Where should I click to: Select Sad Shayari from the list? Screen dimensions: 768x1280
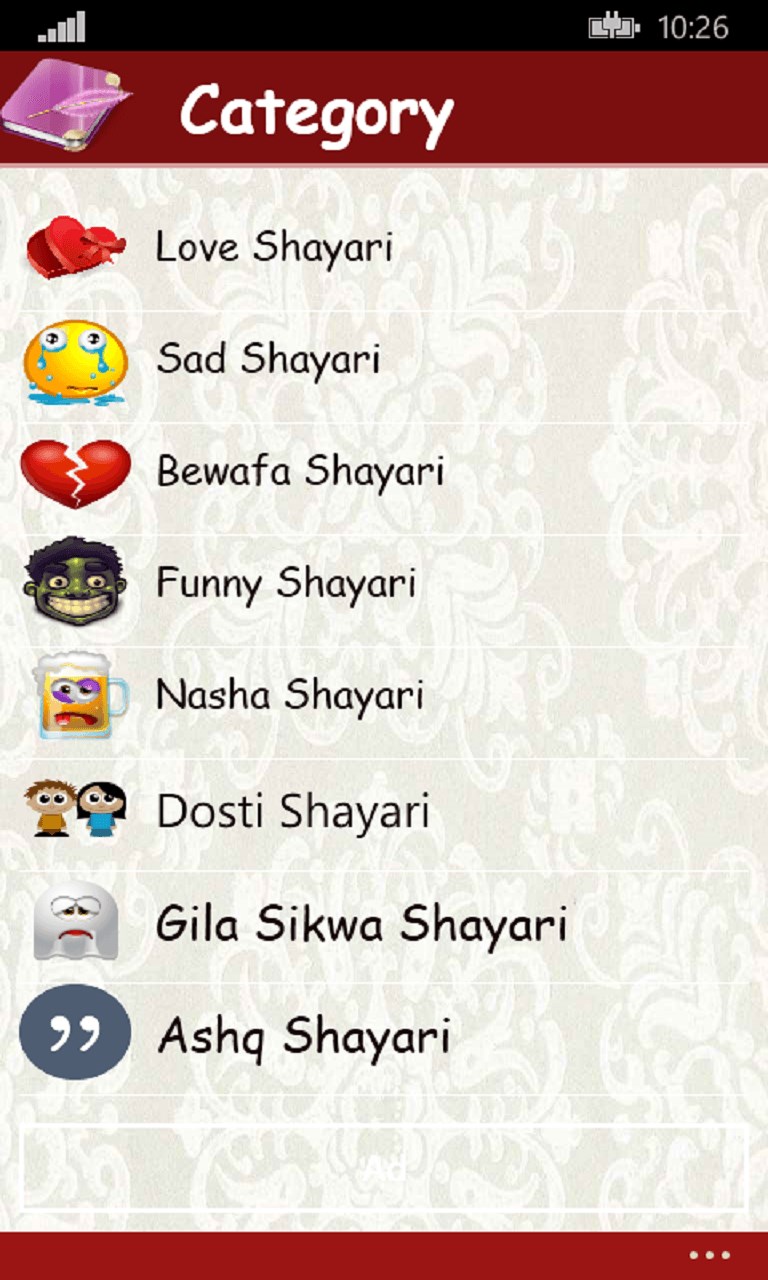click(x=267, y=359)
